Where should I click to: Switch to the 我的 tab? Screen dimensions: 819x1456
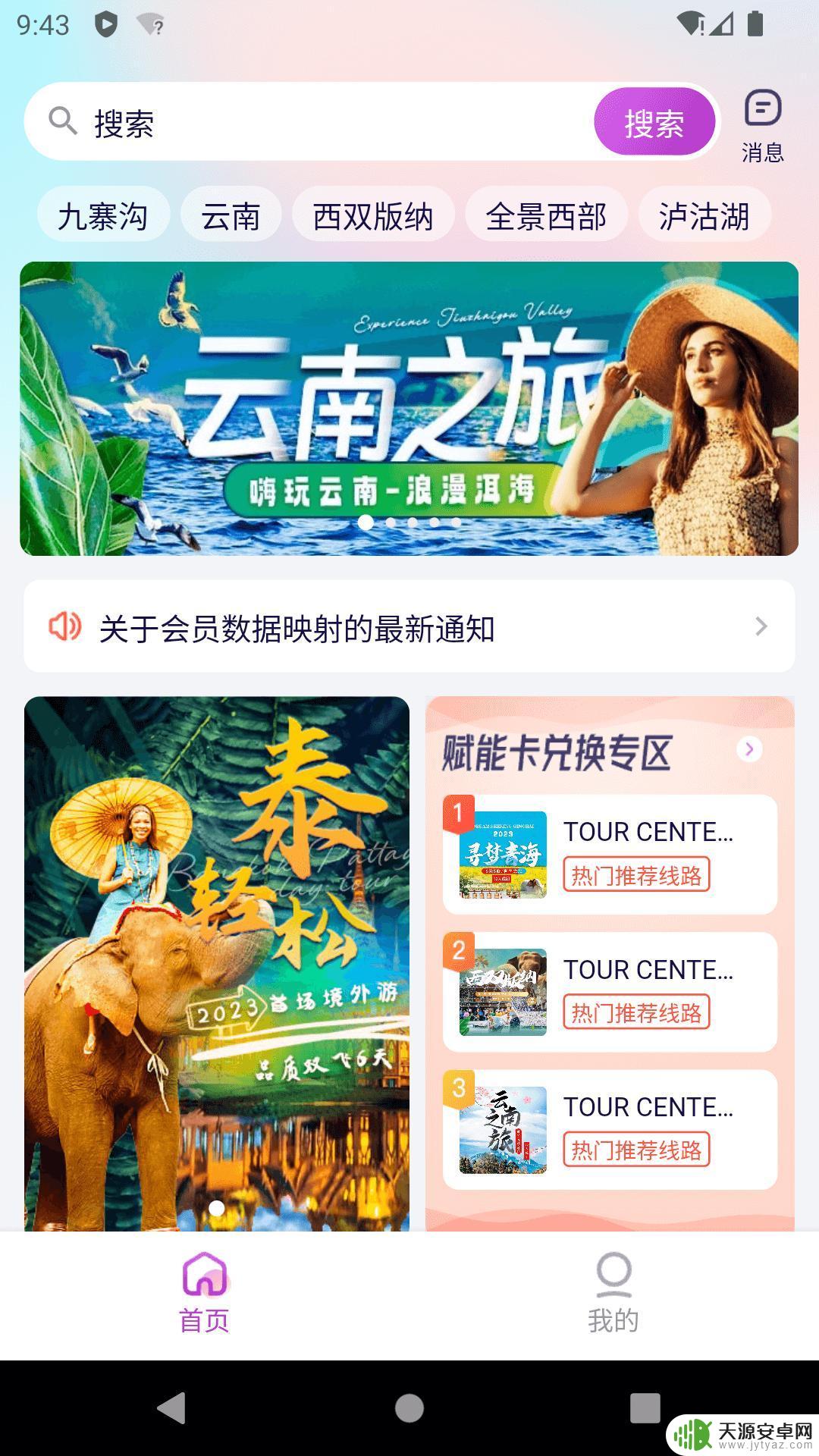613,1294
